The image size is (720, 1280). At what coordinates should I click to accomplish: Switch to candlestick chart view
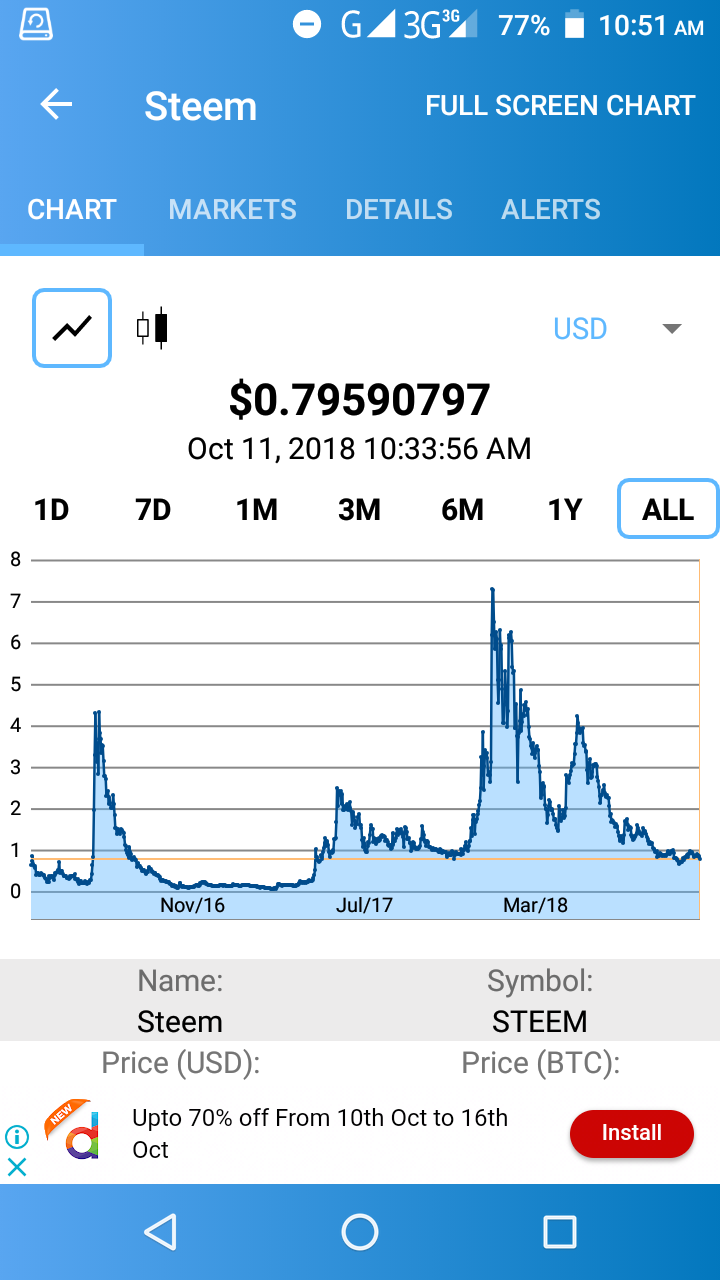click(x=152, y=328)
